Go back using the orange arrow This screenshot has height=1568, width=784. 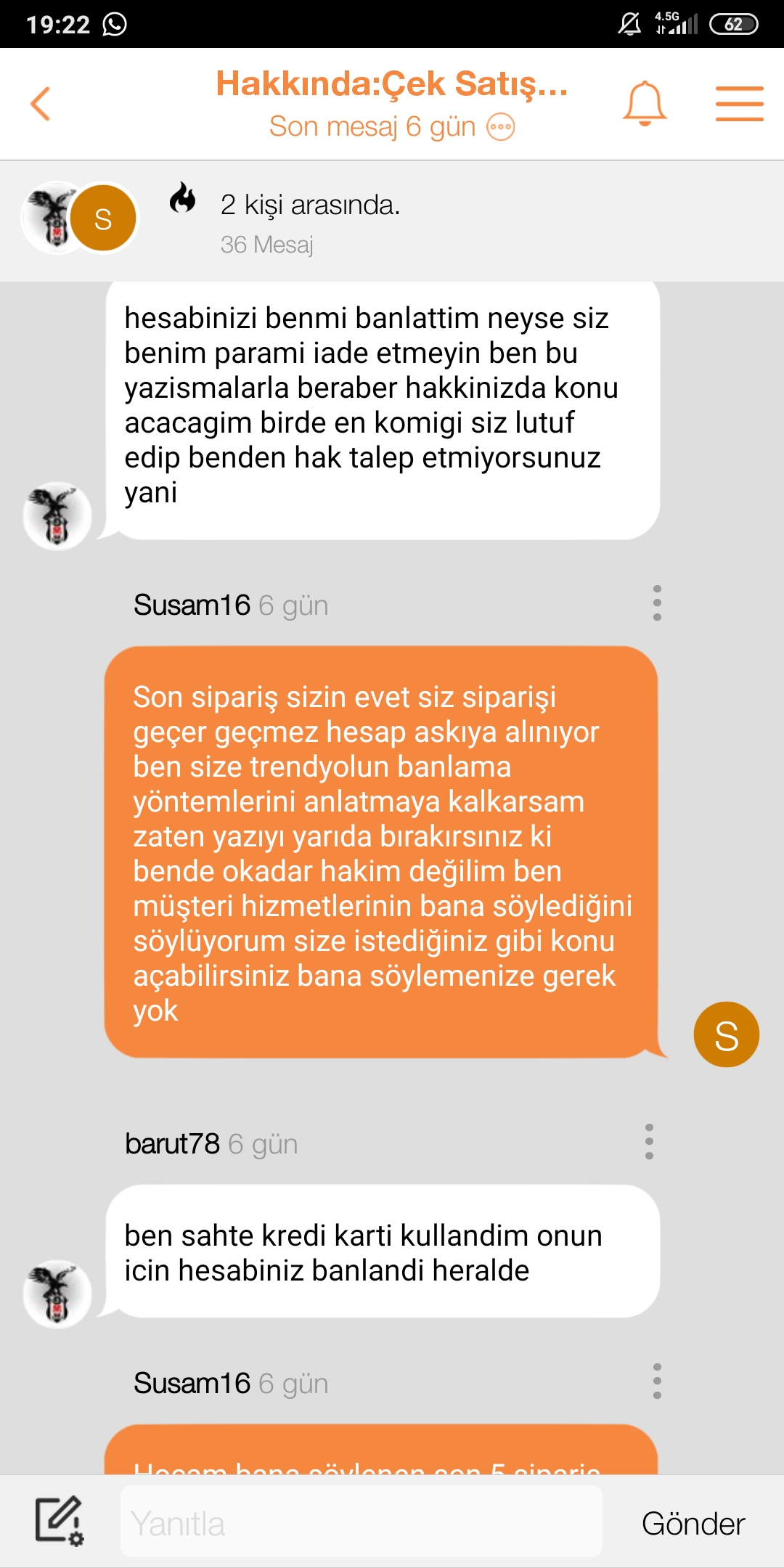pyautogui.click(x=41, y=104)
